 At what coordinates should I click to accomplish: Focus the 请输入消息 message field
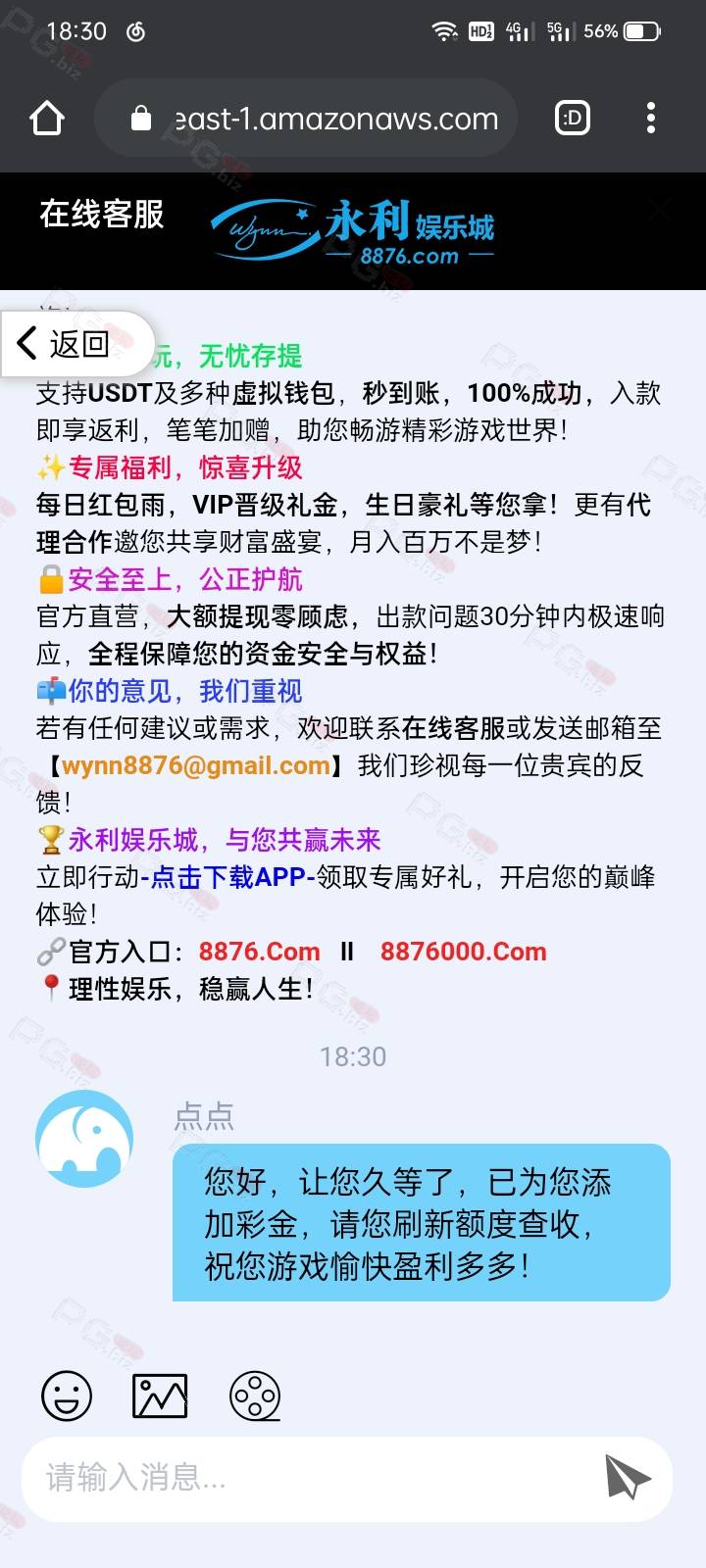click(x=314, y=1478)
